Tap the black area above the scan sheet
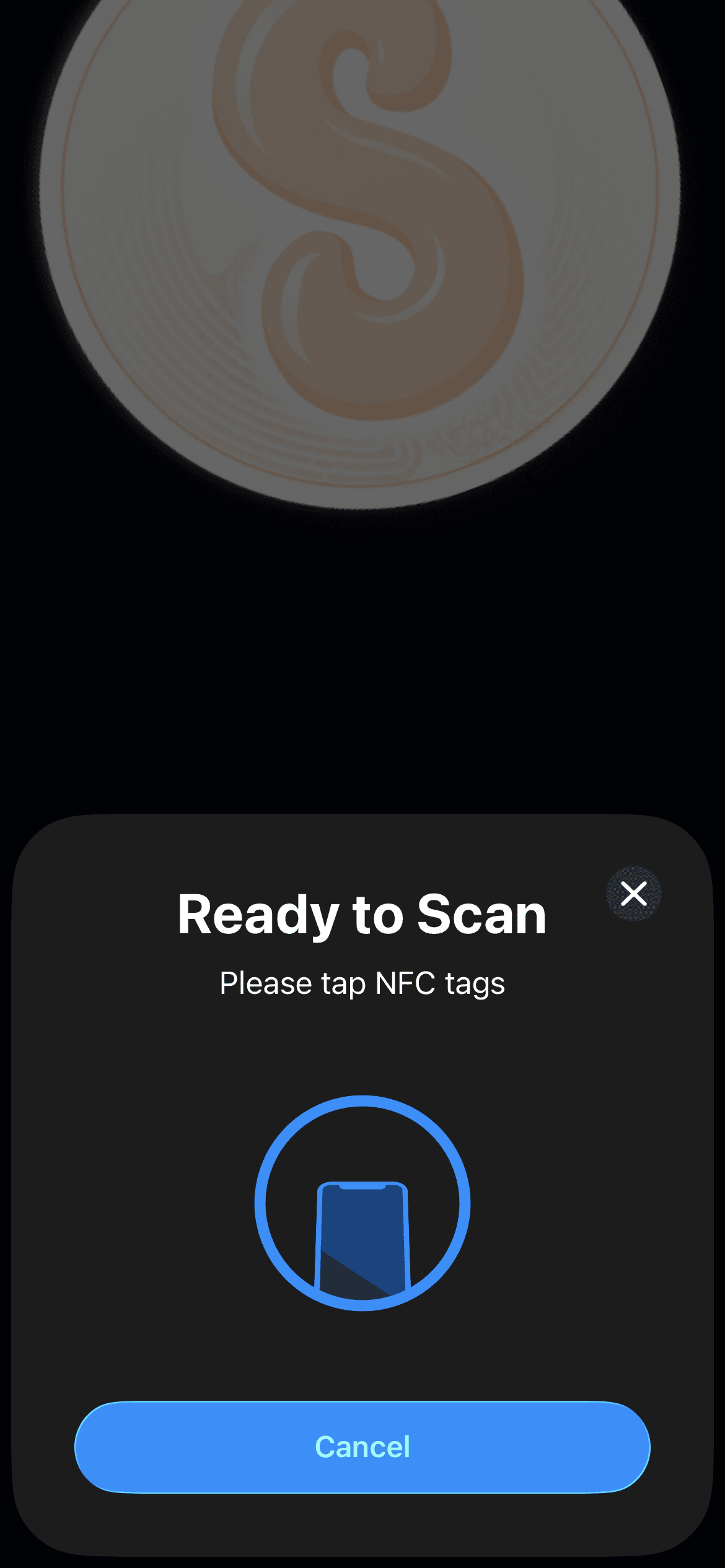This screenshot has width=725, height=1568. point(362,712)
